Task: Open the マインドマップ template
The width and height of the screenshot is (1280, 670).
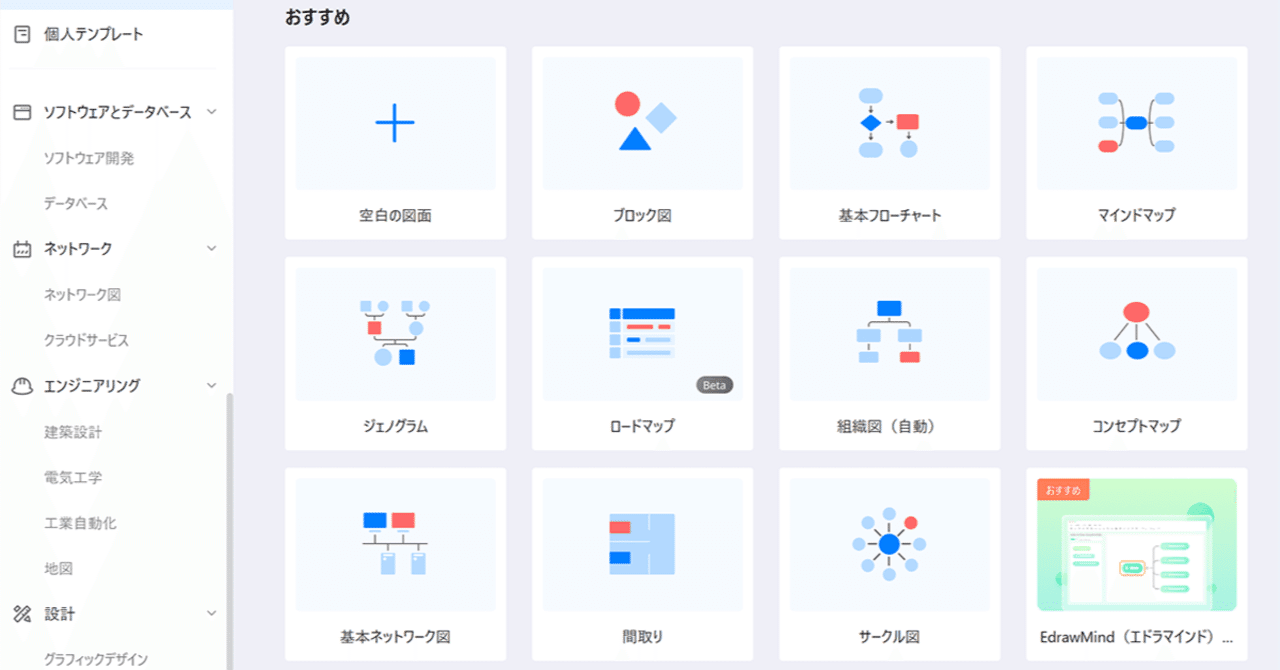Action: click(x=1136, y=143)
